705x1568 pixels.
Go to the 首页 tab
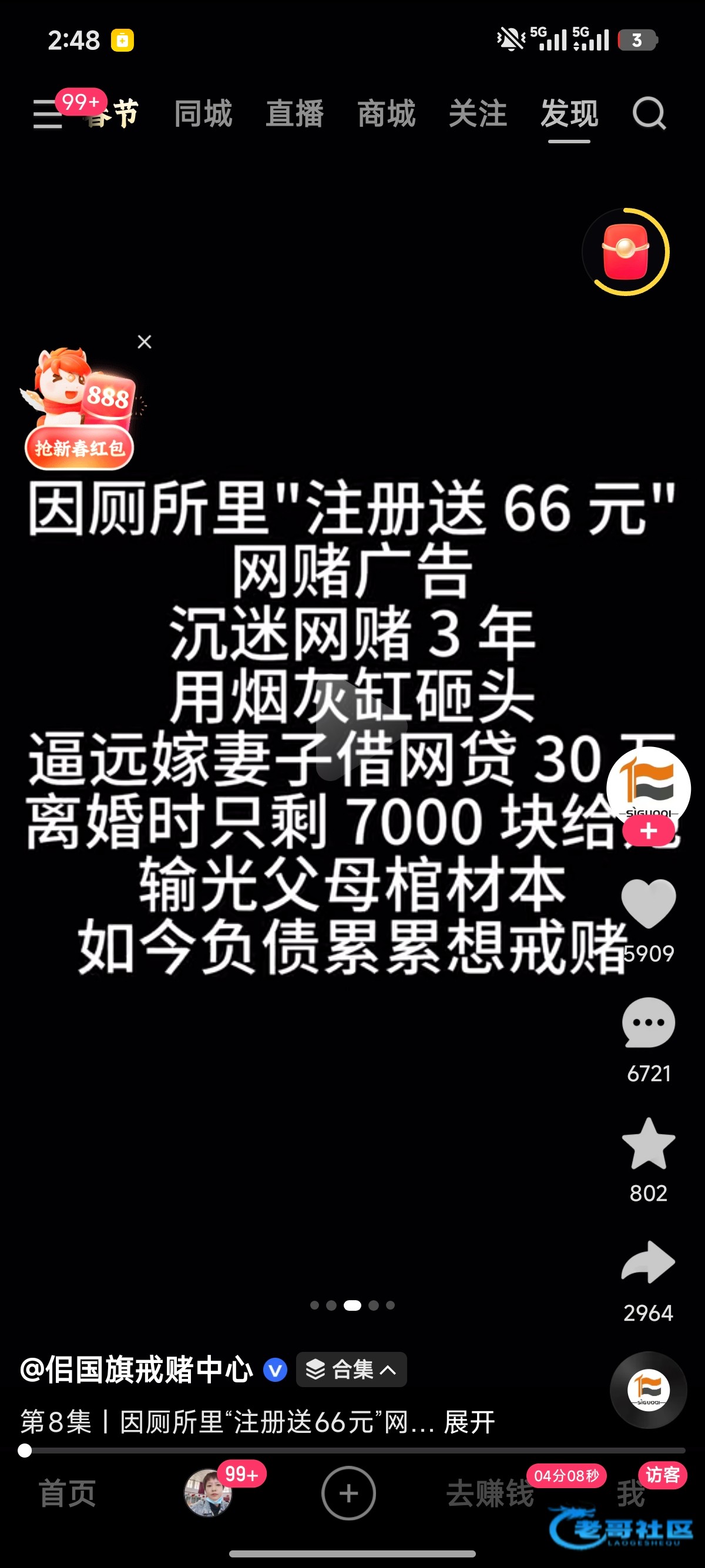point(68,1493)
